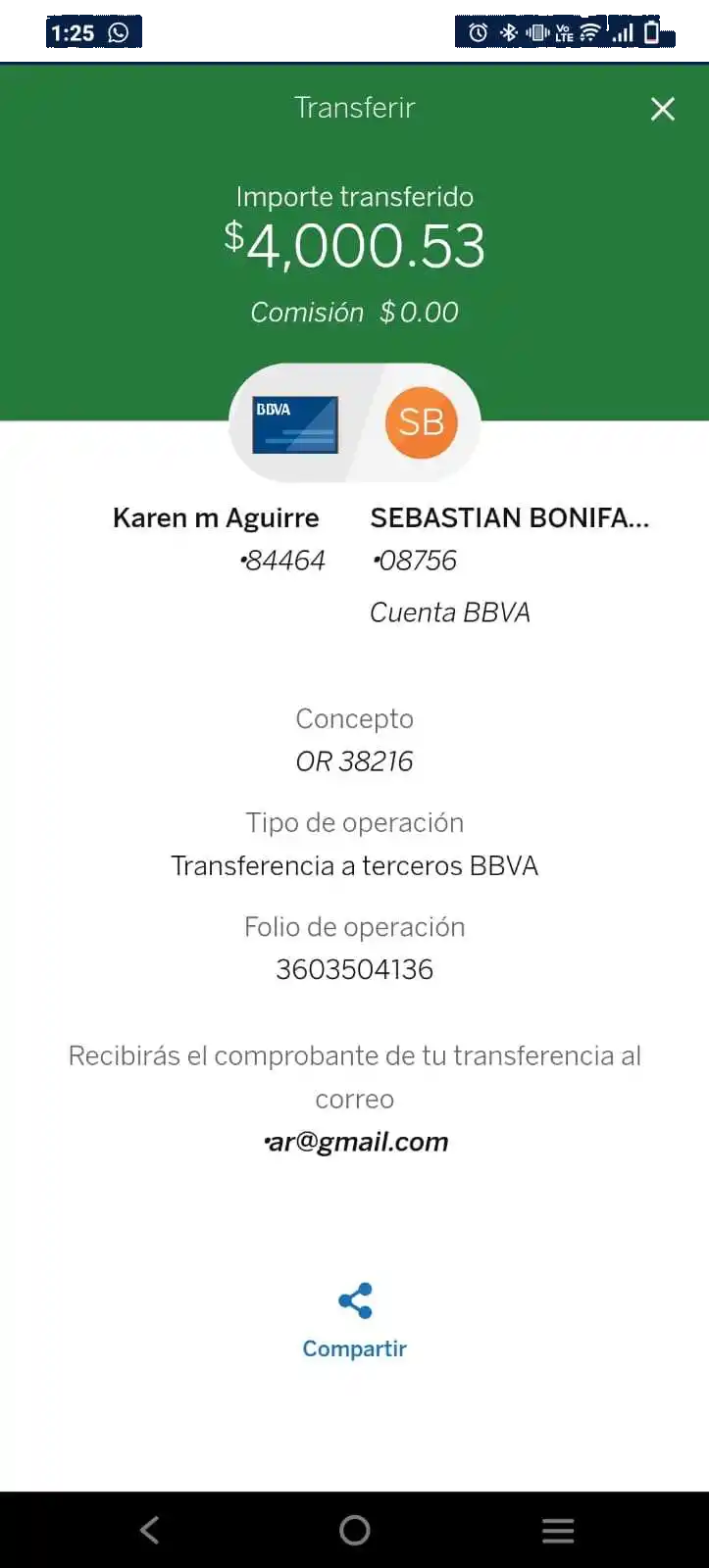Share the transfer receipt via Compartir

354,1318
